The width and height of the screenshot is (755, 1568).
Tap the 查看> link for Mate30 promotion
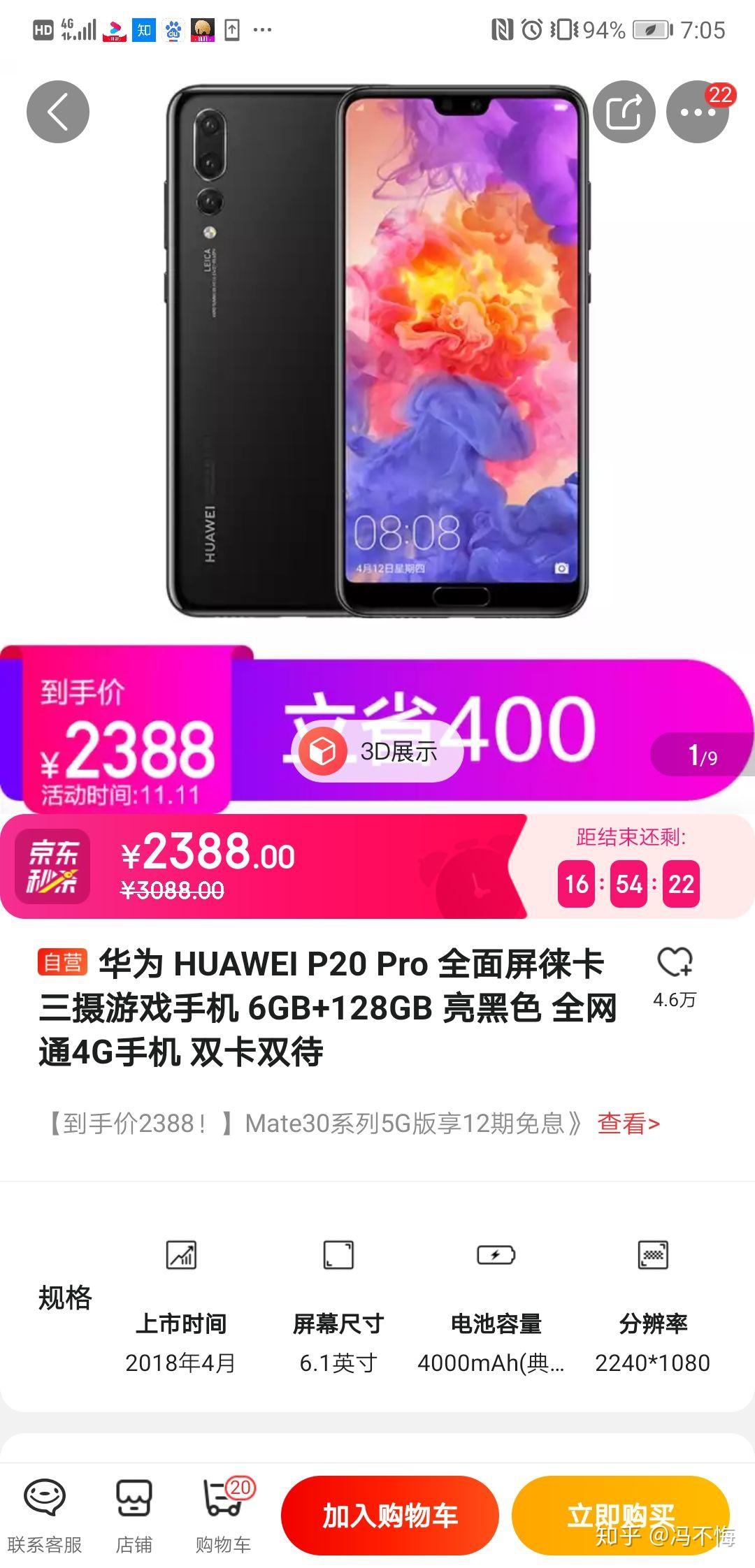point(628,1123)
